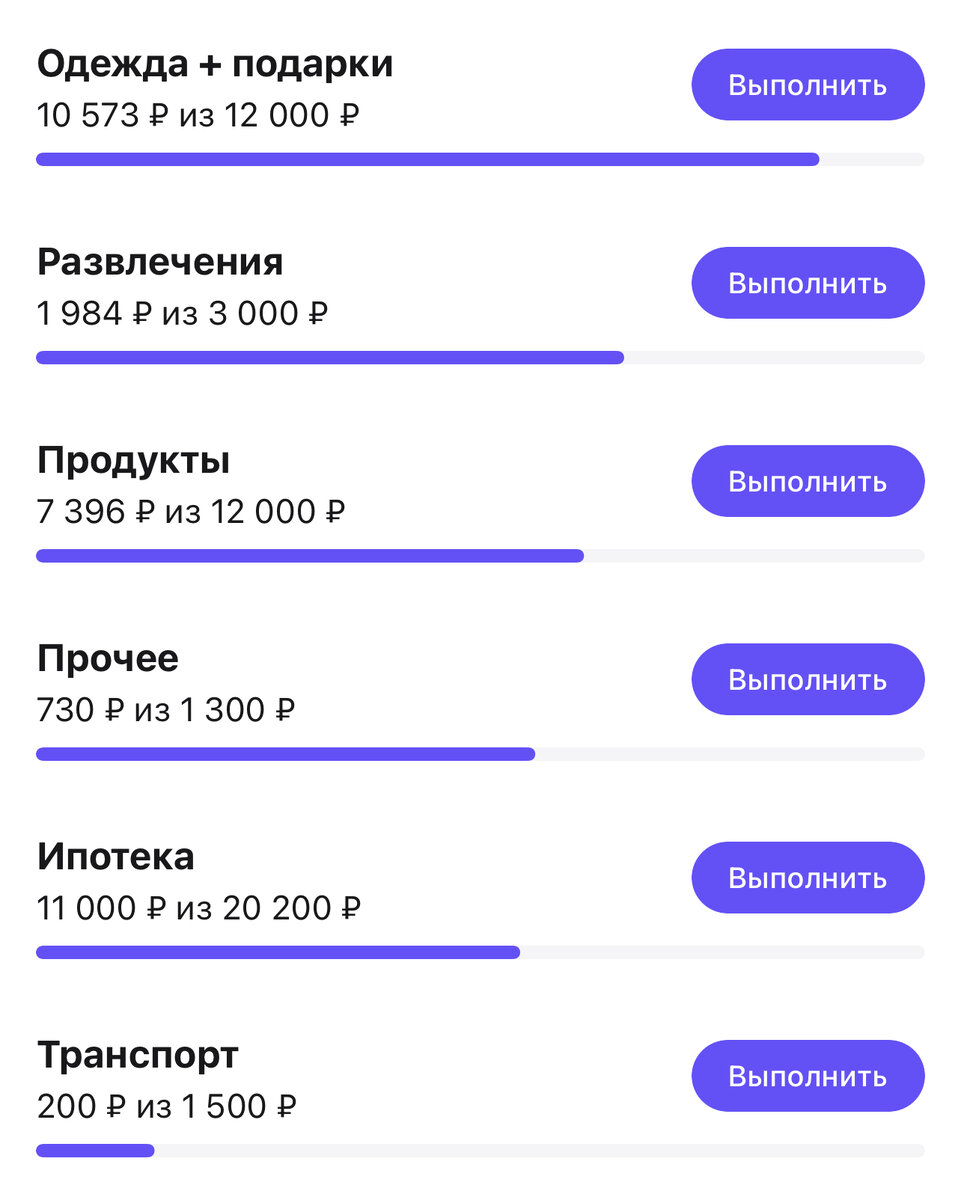Select the Ипотека category title
Image resolution: width=961 pixels, height=1200 pixels.
coord(116,856)
